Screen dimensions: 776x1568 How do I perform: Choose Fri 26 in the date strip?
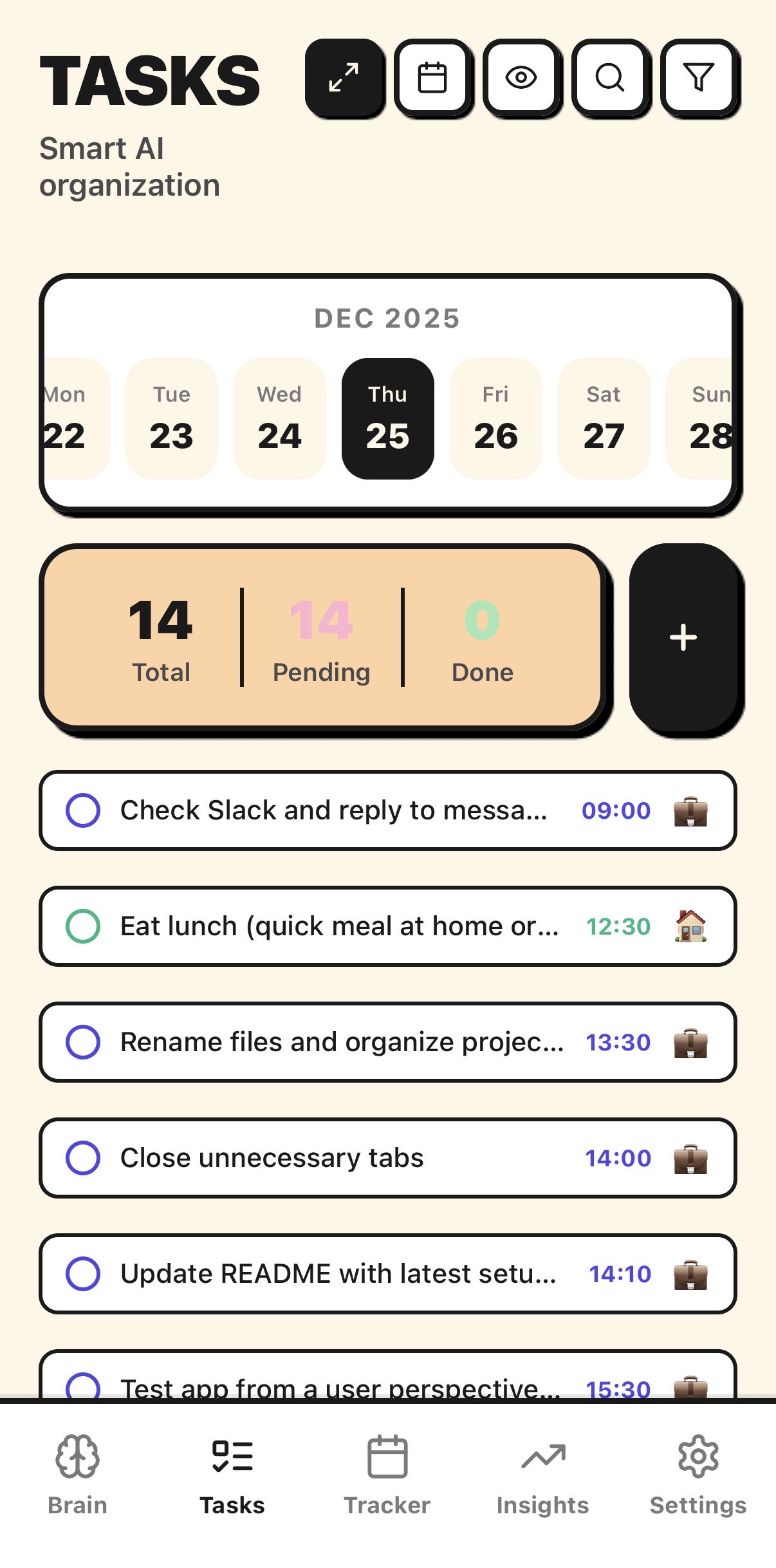tap(495, 418)
